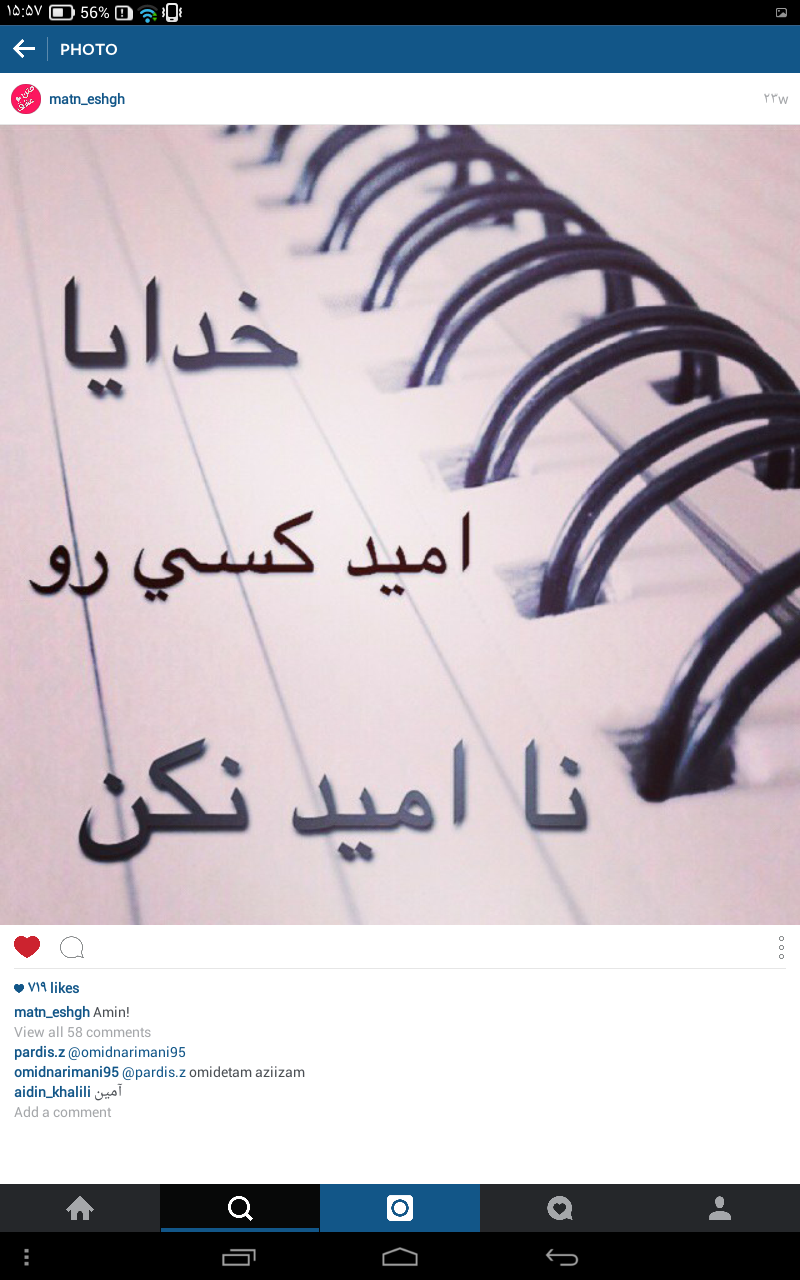This screenshot has height=1280, width=800.
Task: Open matn_eshgh profile from the post header
Action: (87, 99)
